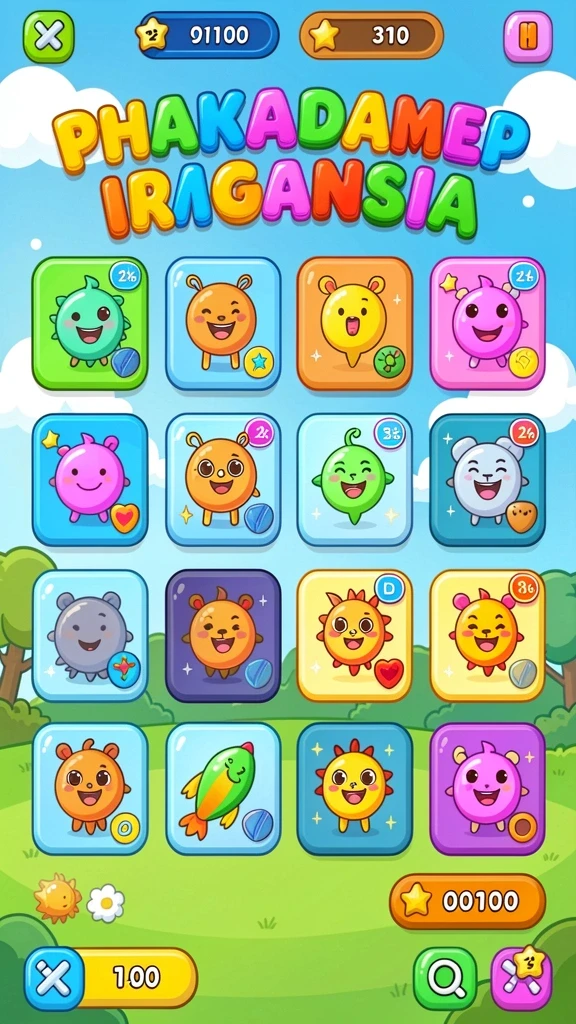
Task: Choose the orange bear on the dark purple card
Action: tap(223, 635)
